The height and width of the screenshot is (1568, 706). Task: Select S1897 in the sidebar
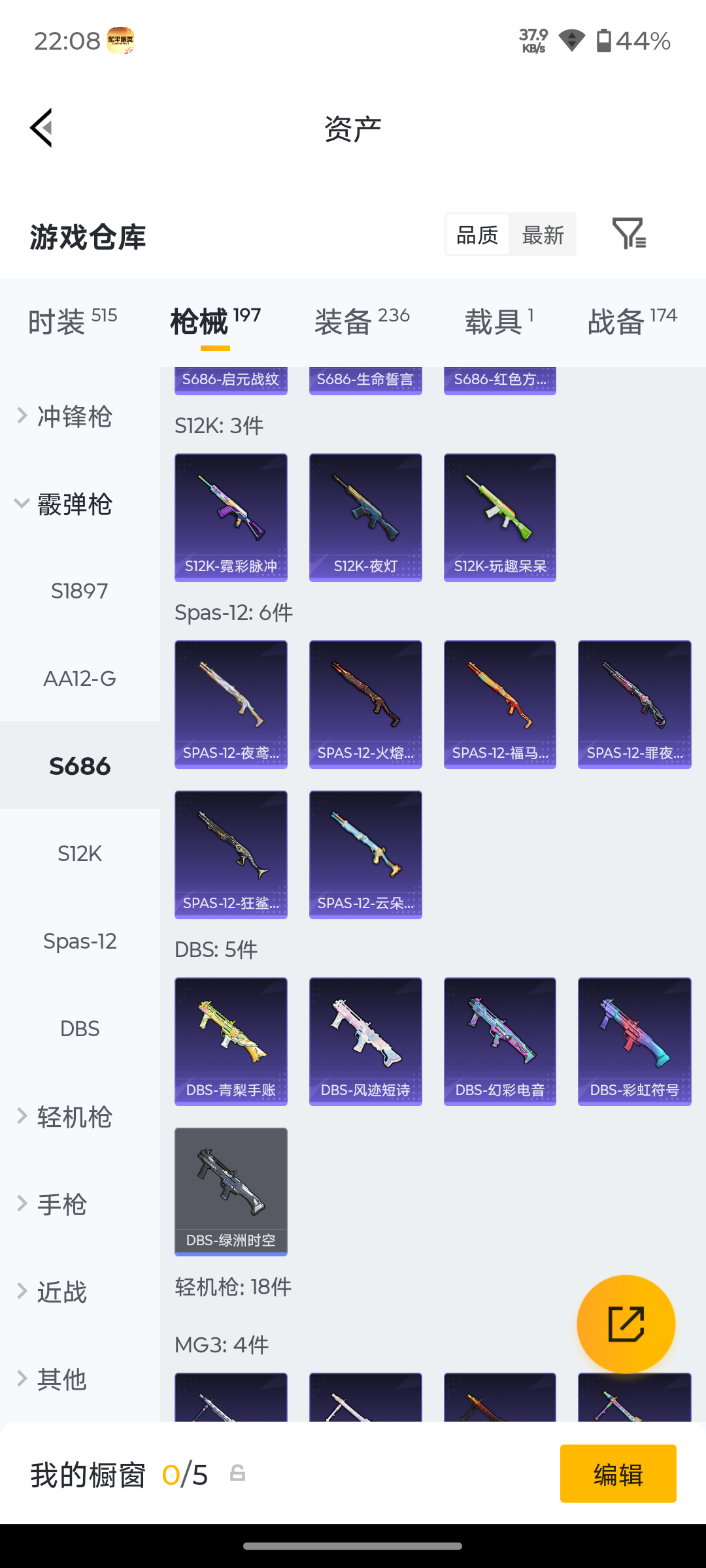tap(80, 591)
